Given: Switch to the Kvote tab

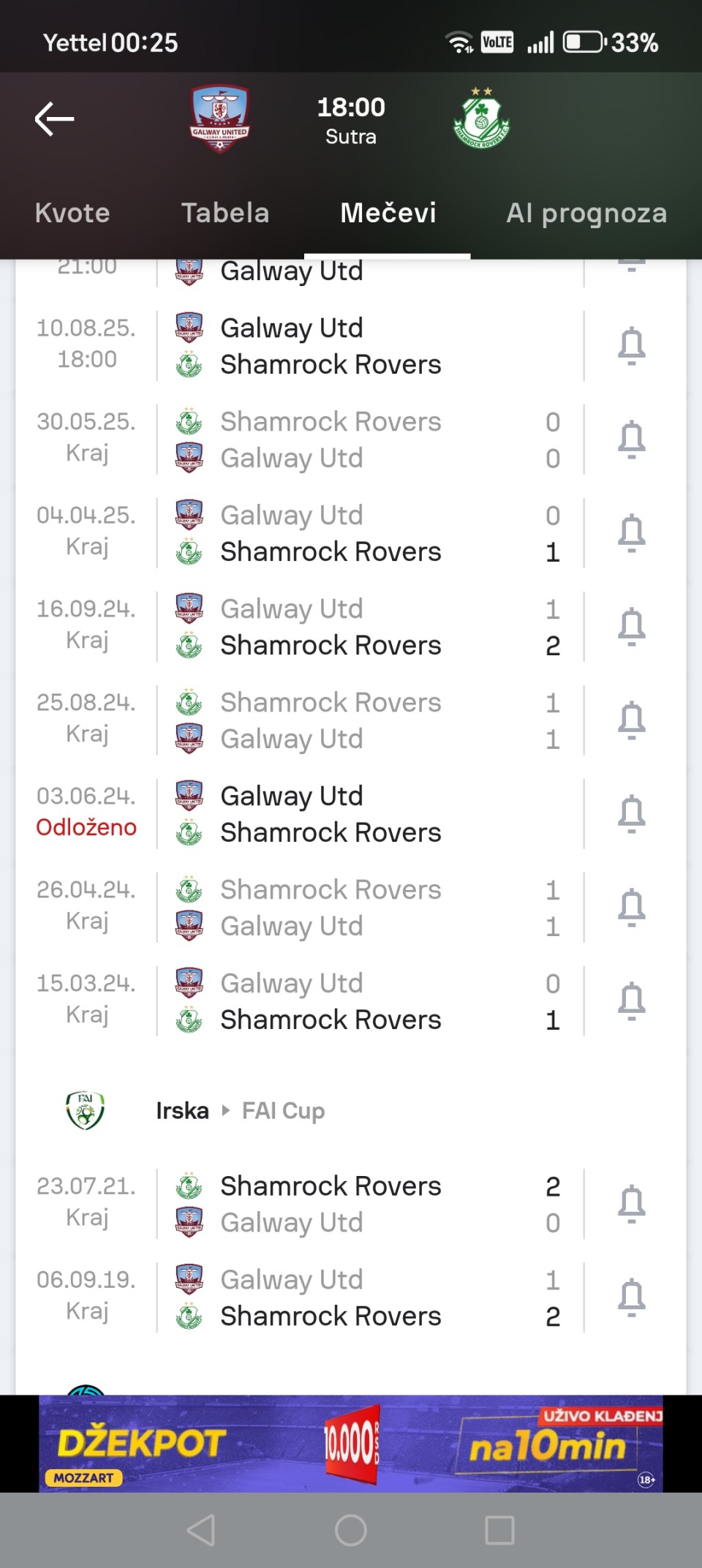Looking at the screenshot, I should [x=72, y=213].
